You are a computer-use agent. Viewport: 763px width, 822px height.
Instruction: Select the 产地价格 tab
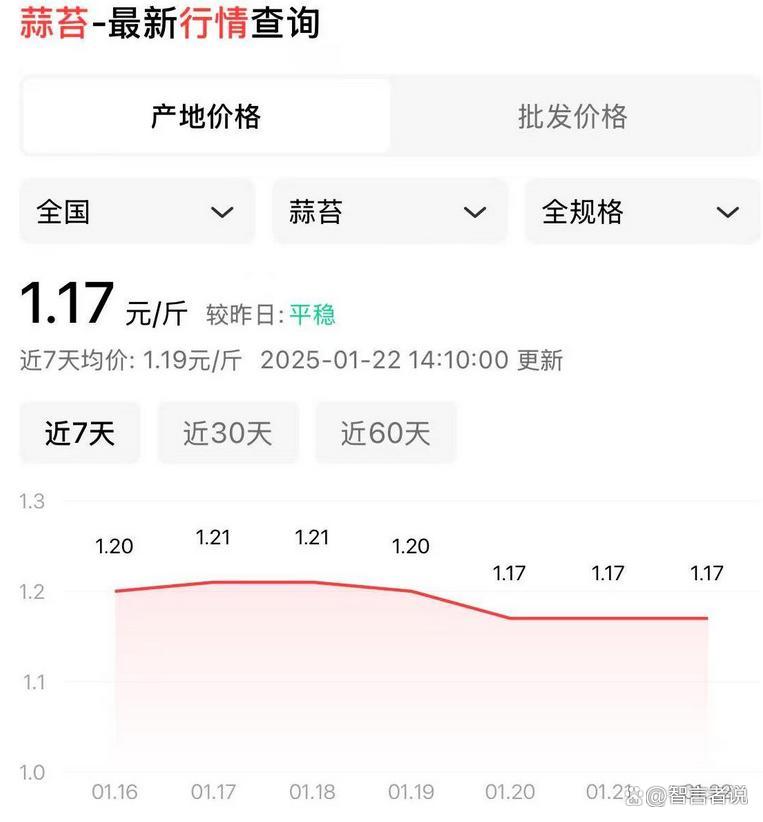pos(206,117)
